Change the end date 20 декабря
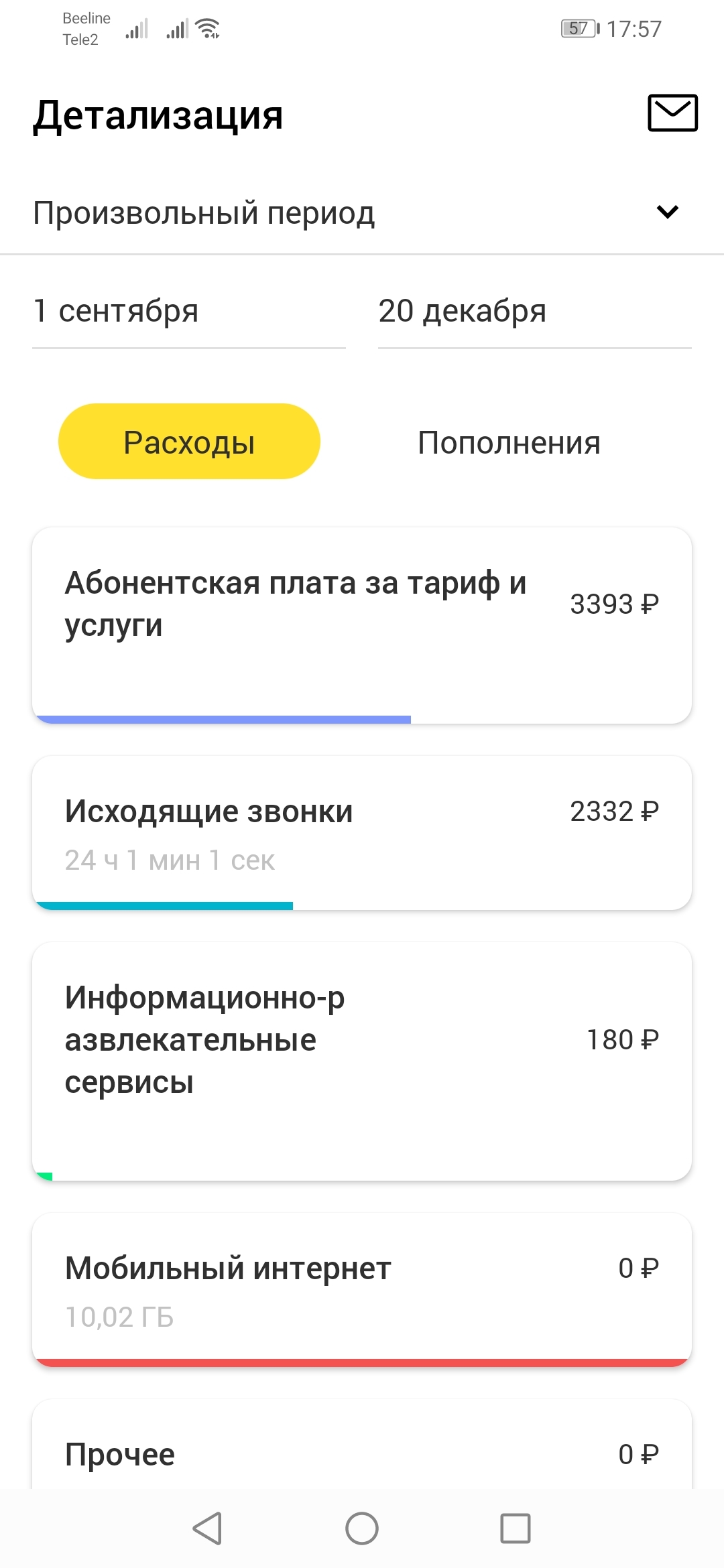 point(534,312)
